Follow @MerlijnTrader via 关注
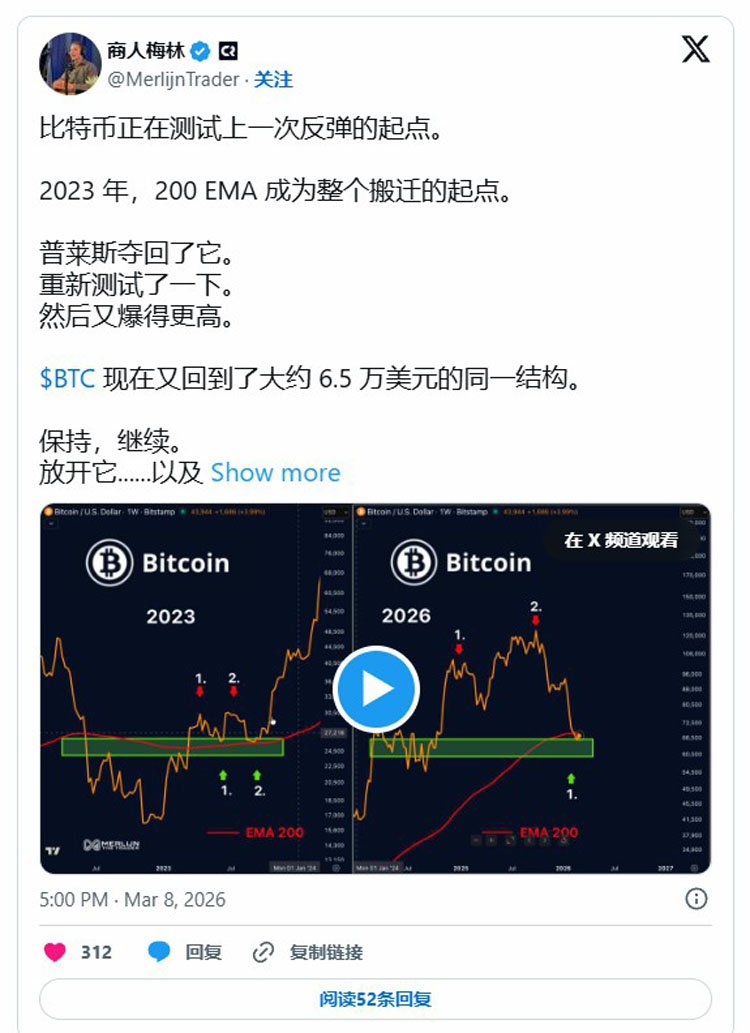This screenshot has width=750, height=1033. [273, 79]
